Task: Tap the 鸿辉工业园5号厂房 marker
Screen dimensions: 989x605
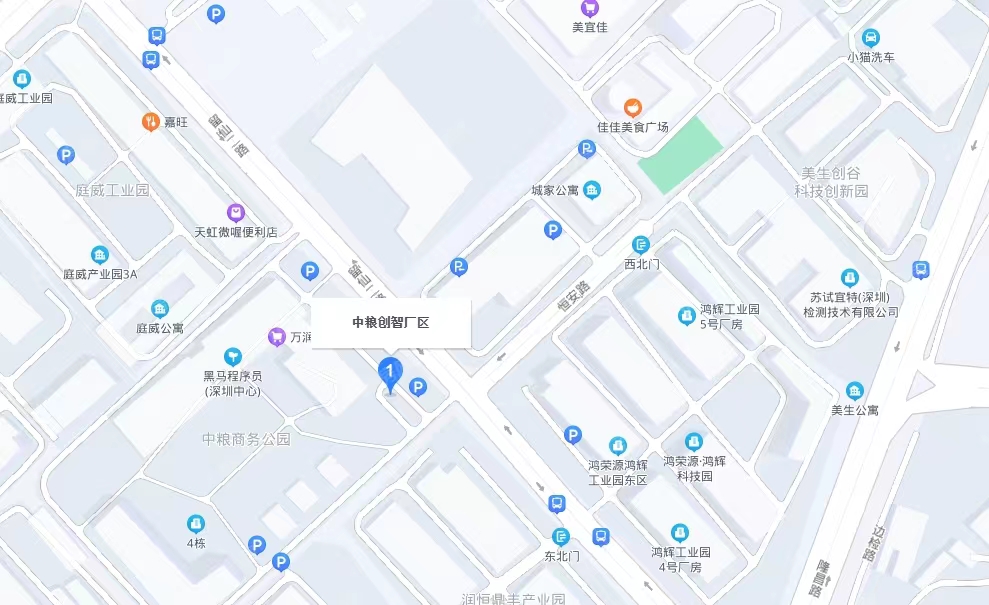Action: tap(687, 316)
